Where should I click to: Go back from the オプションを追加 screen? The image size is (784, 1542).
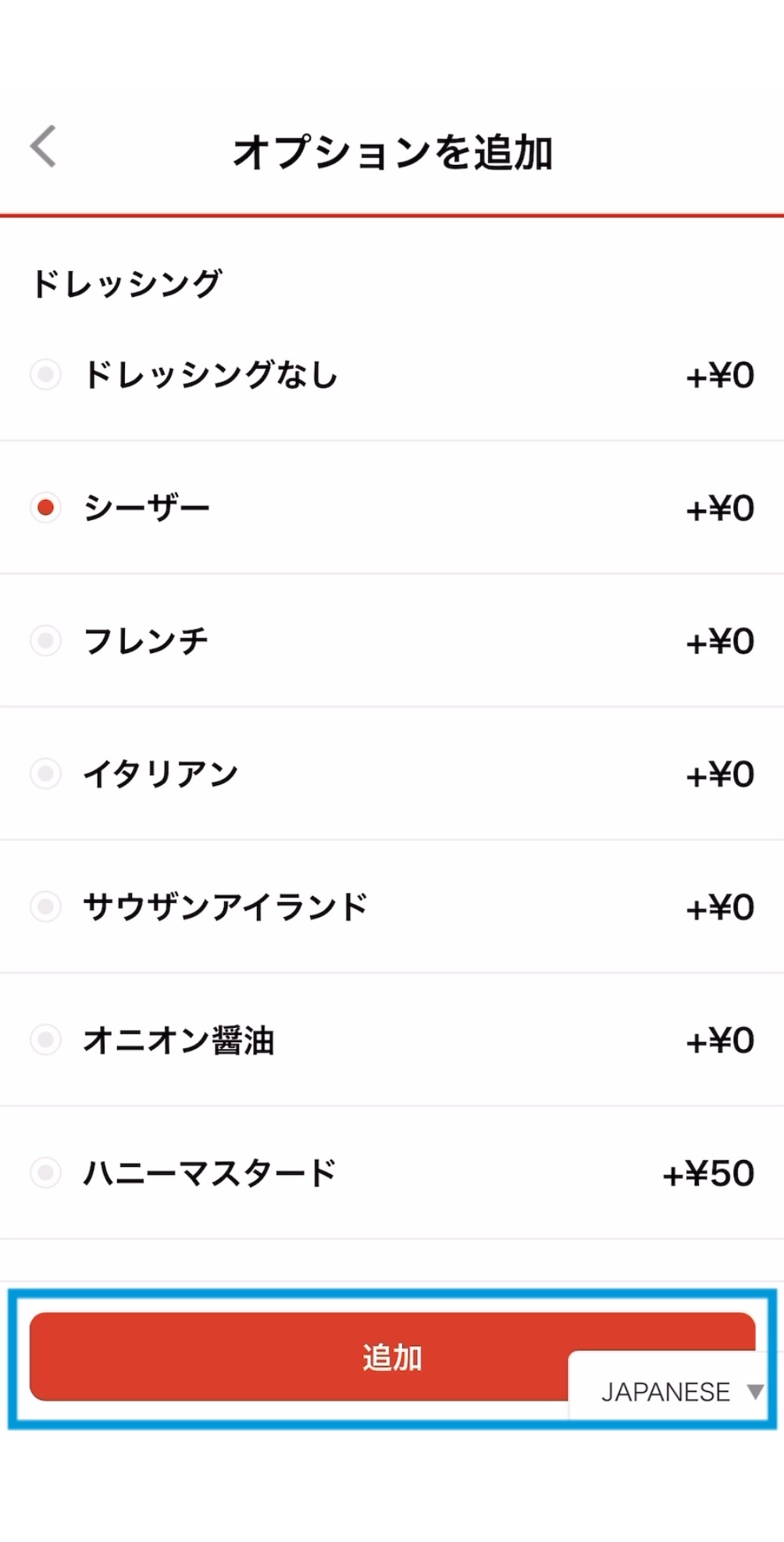(44, 147)
